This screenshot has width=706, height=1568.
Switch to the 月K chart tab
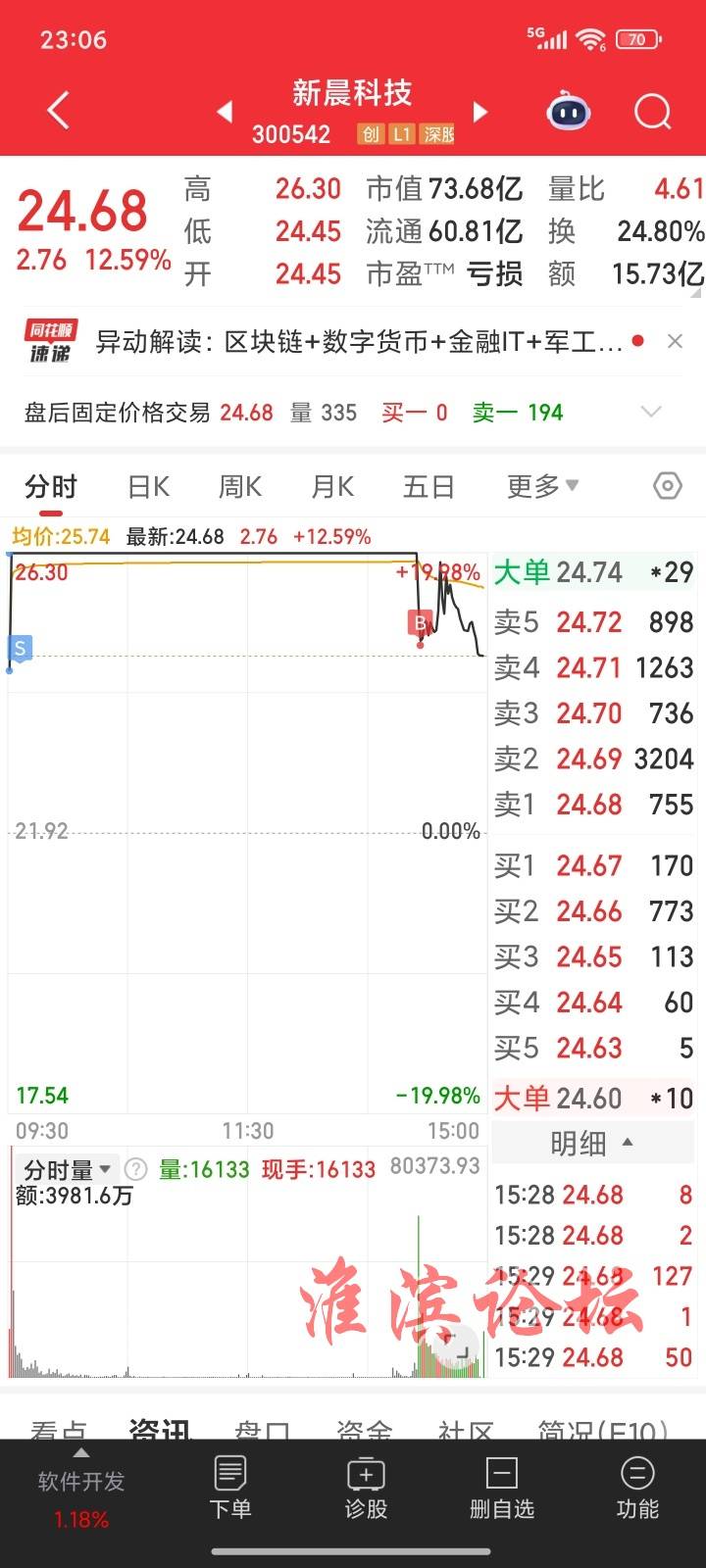point(332,486)
